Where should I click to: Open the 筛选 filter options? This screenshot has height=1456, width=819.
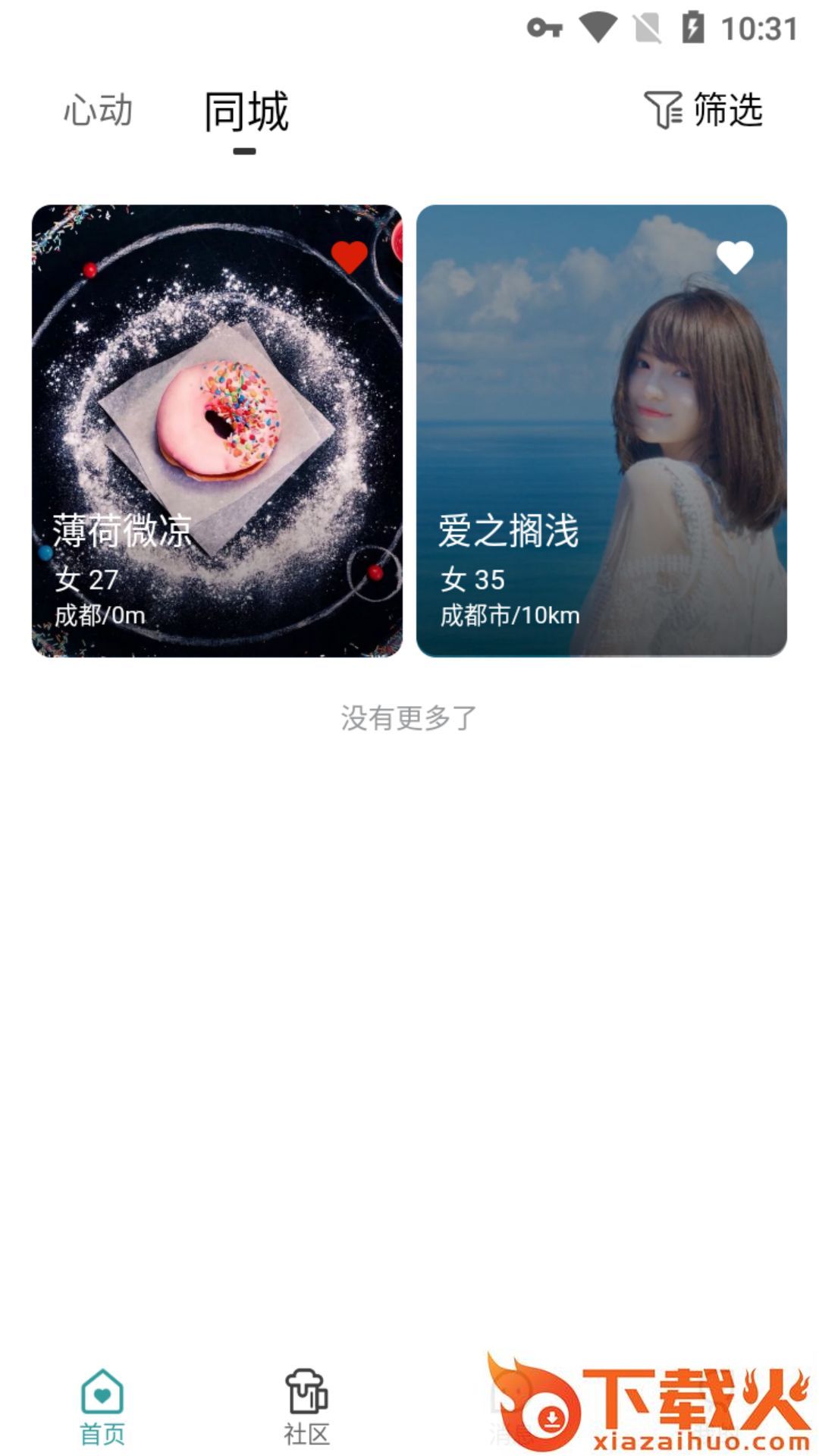(703, 110)
